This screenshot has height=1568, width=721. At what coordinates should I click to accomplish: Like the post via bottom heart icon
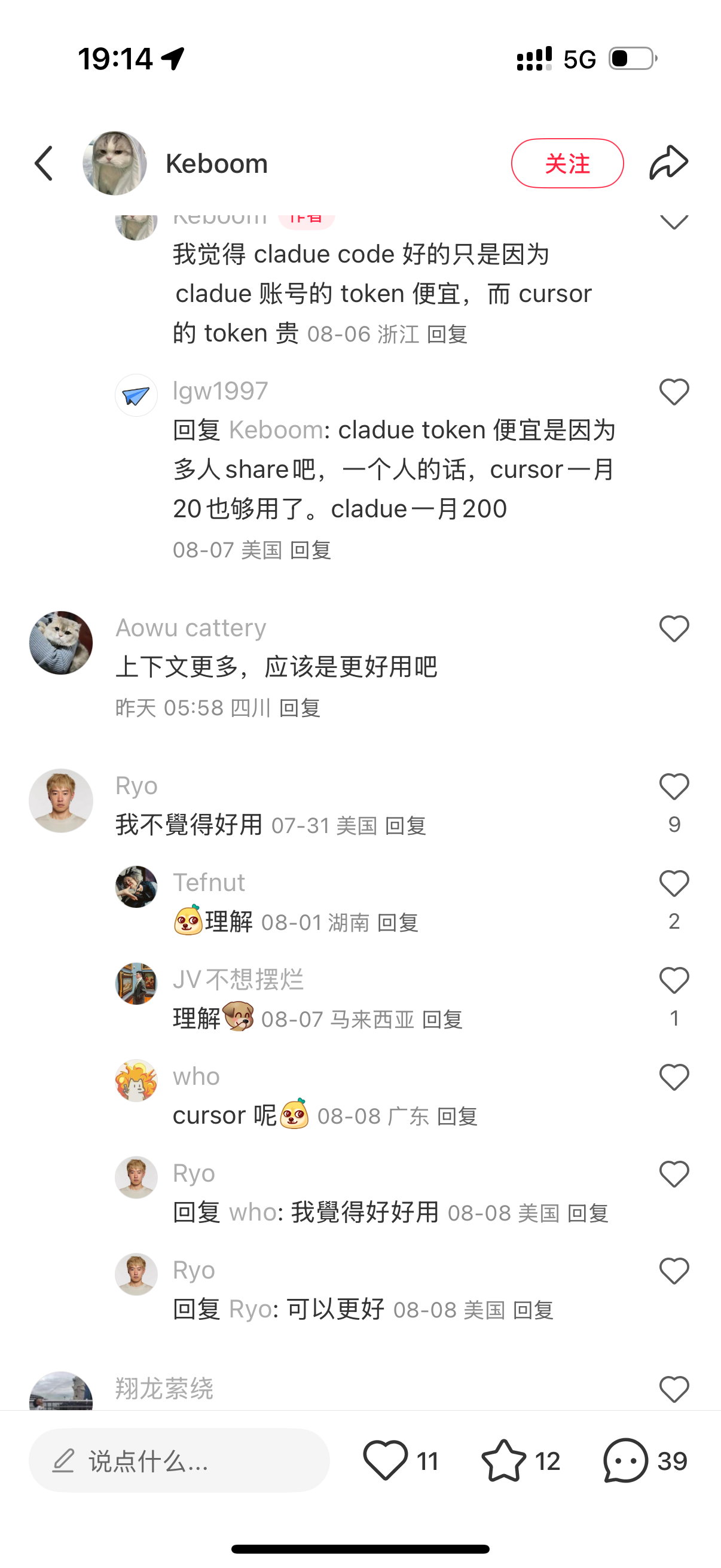(x=385, y=1460)
